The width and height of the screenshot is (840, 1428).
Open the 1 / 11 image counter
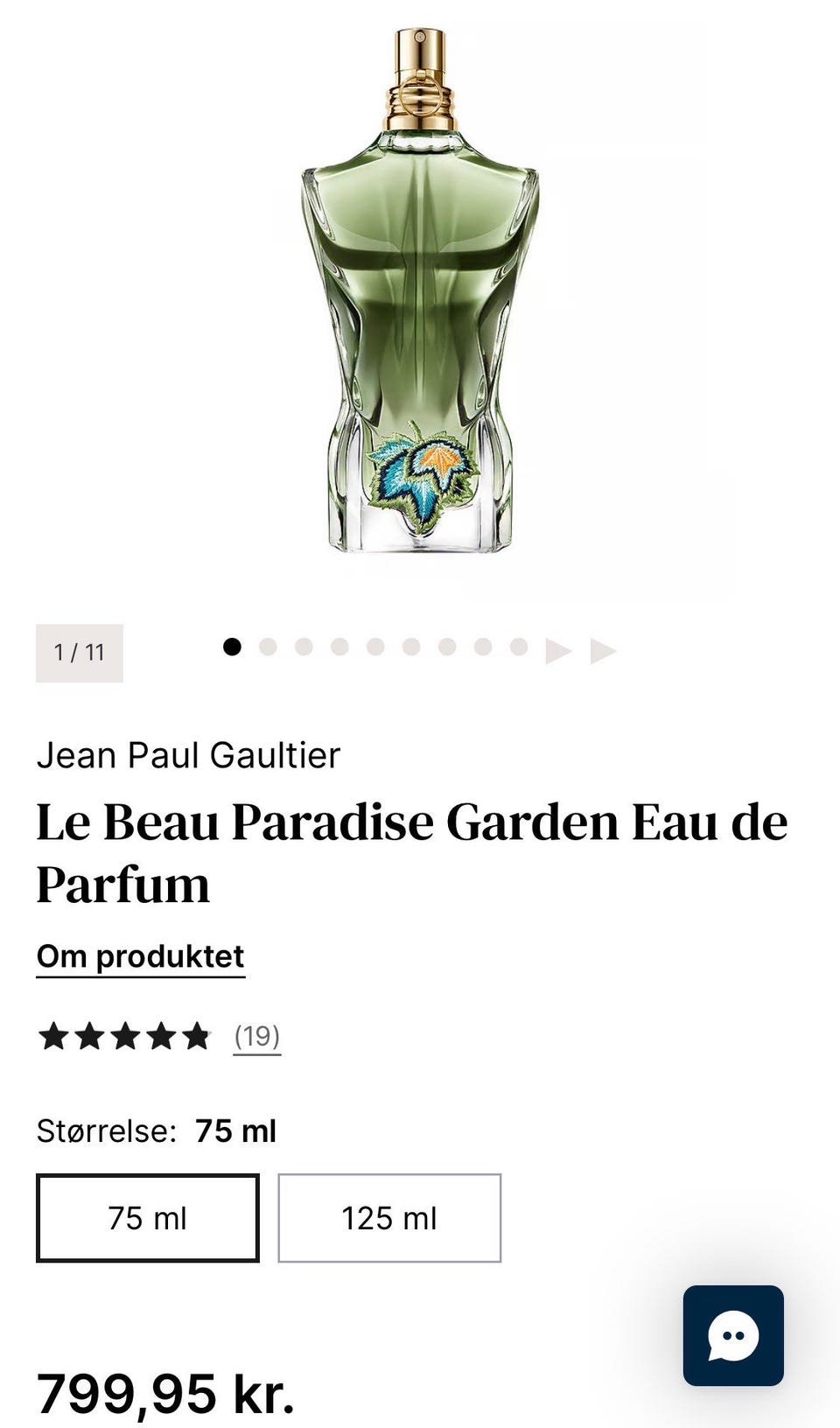pyautogui.click(x=79, y=651)
